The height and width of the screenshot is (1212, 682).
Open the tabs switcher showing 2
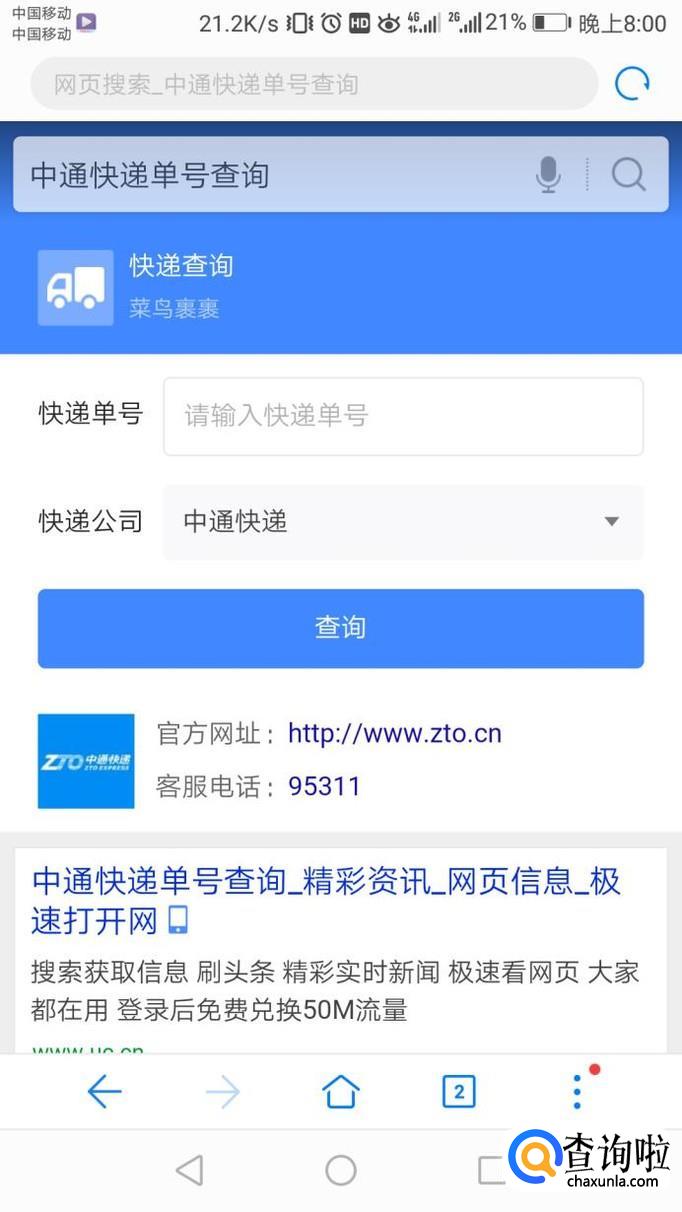pos(459,1091)
